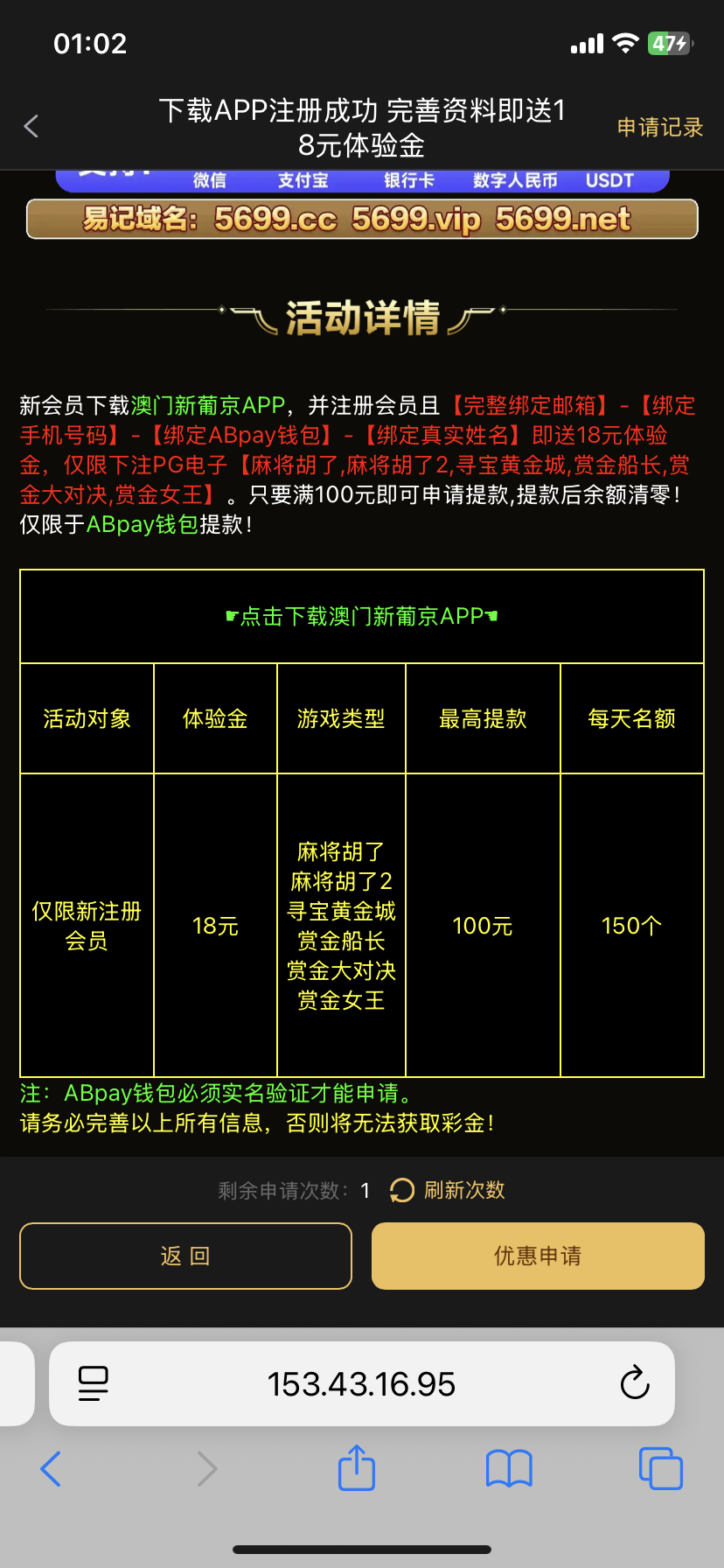Show all open Safari tabs
The height and width of the screenshot is (1568, 724).
click(660, 1468)
